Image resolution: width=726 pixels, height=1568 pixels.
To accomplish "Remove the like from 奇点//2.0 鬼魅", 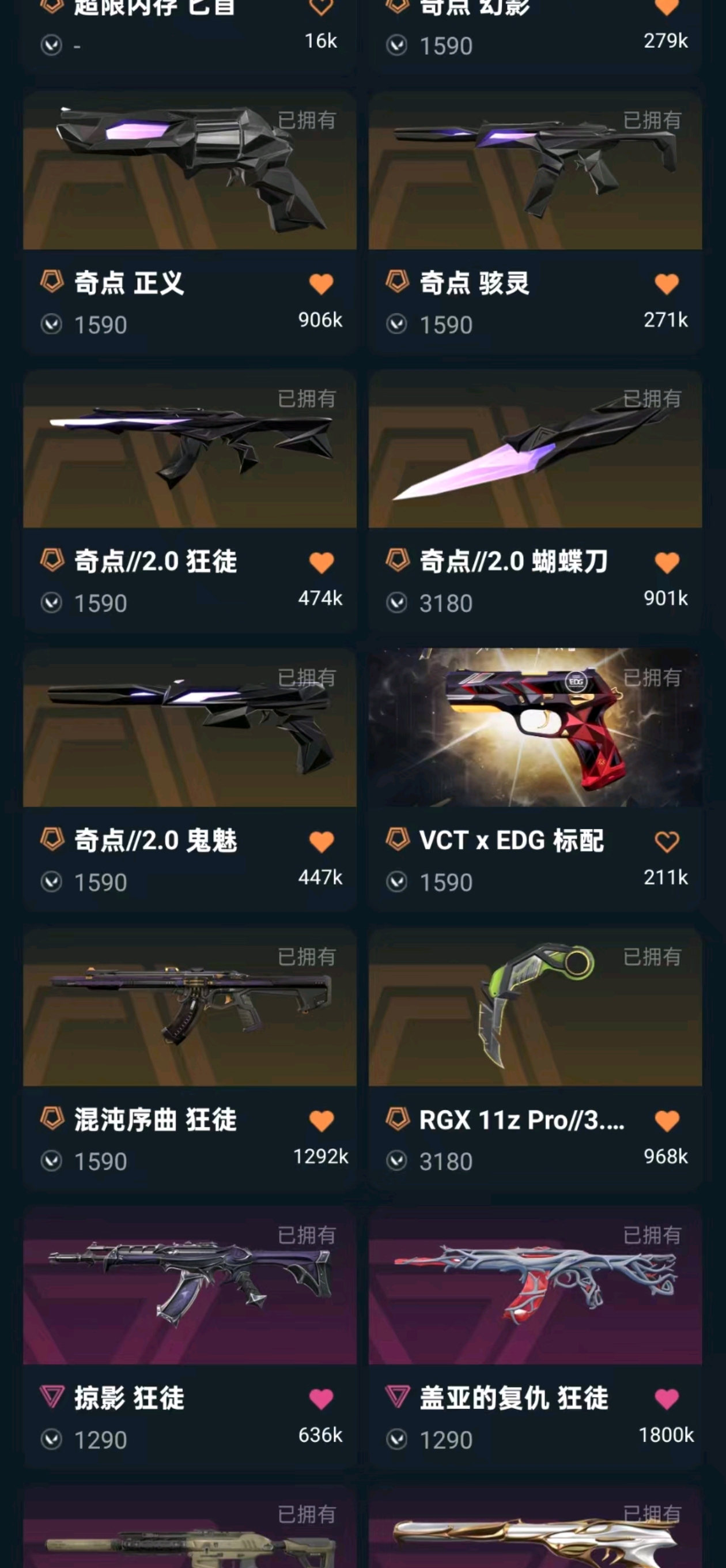I will point(321,842).
